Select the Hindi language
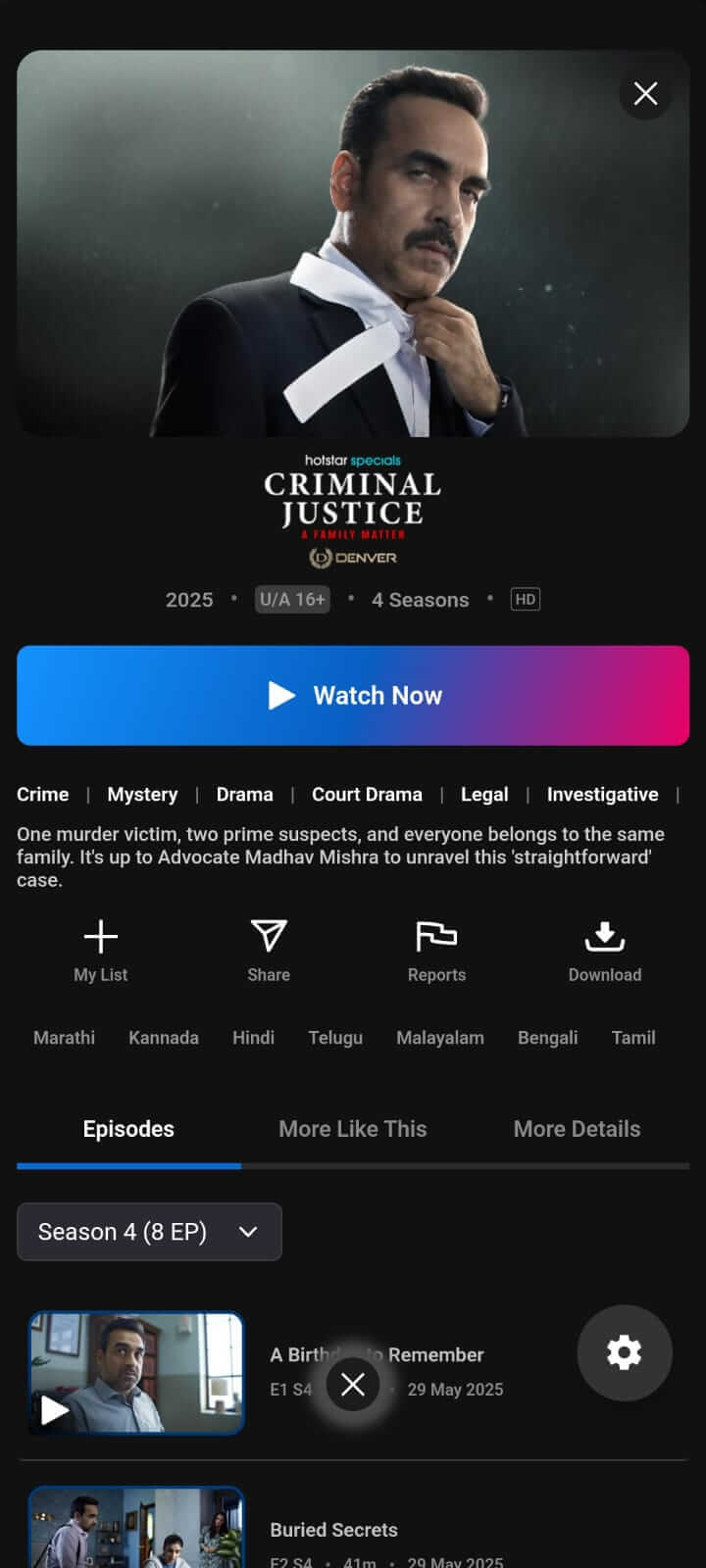 click(253, 1038)
